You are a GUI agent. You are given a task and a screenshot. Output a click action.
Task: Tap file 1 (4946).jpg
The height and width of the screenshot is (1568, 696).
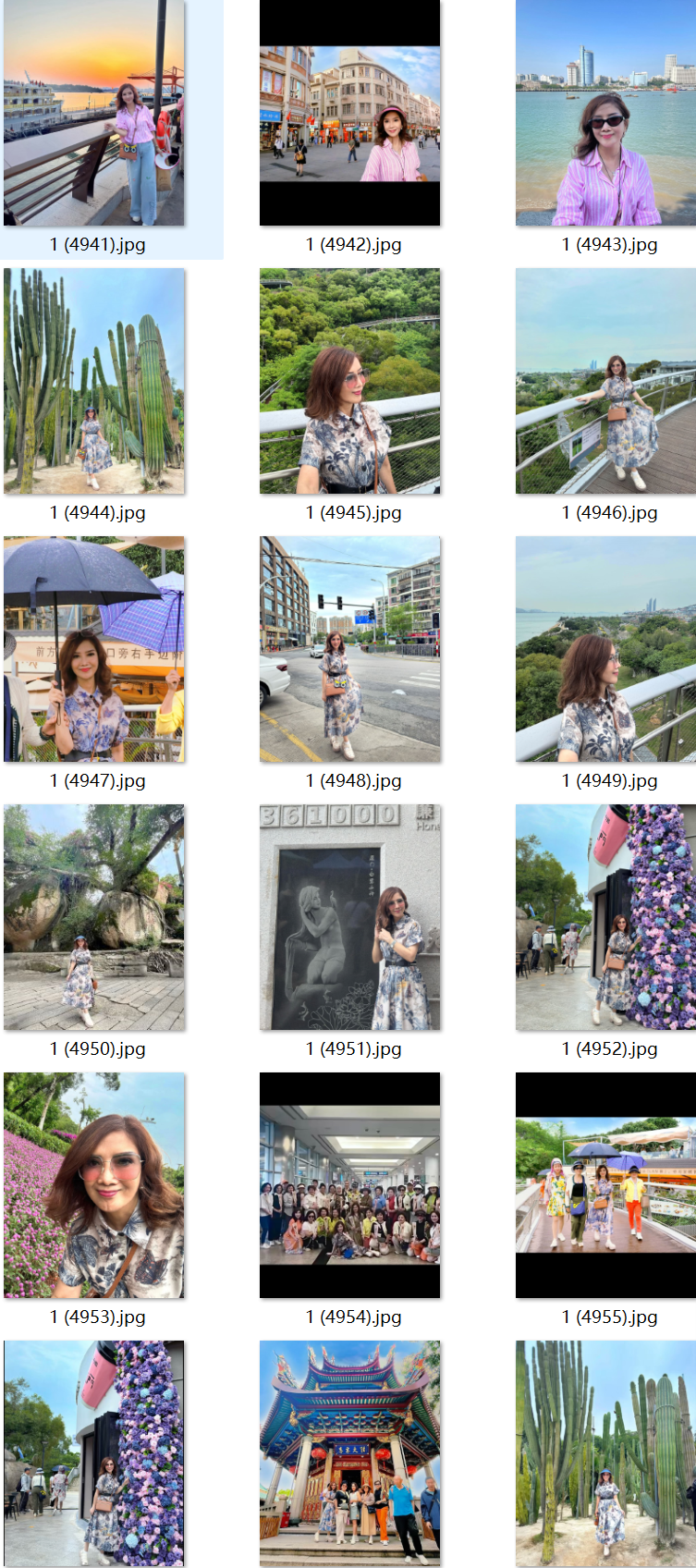tap(605, 381)
